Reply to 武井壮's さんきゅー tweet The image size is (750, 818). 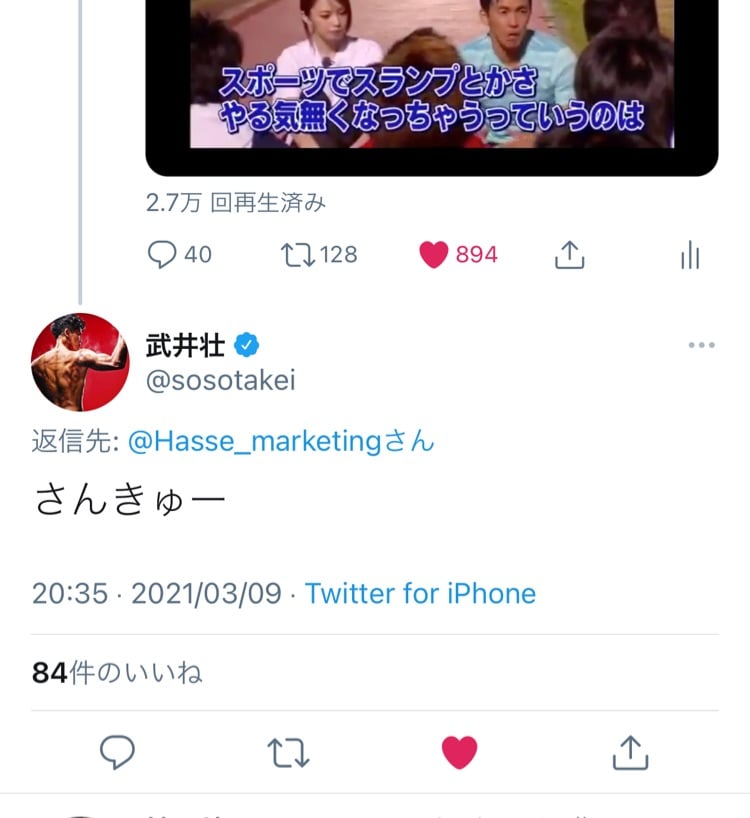click(x=118, y=752)
